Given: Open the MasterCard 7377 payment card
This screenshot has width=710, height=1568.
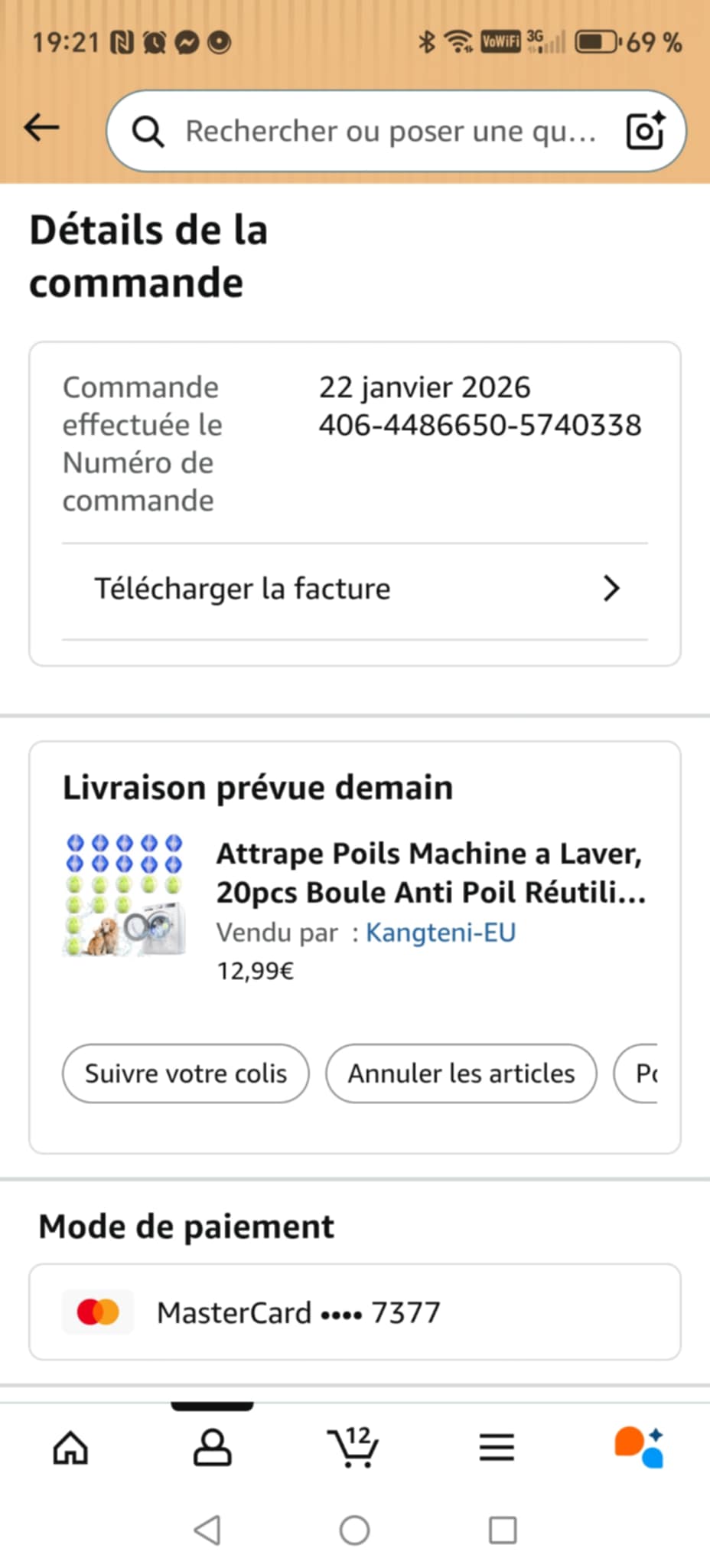Looking at the screenshot, I should [x=355, y=1312].
